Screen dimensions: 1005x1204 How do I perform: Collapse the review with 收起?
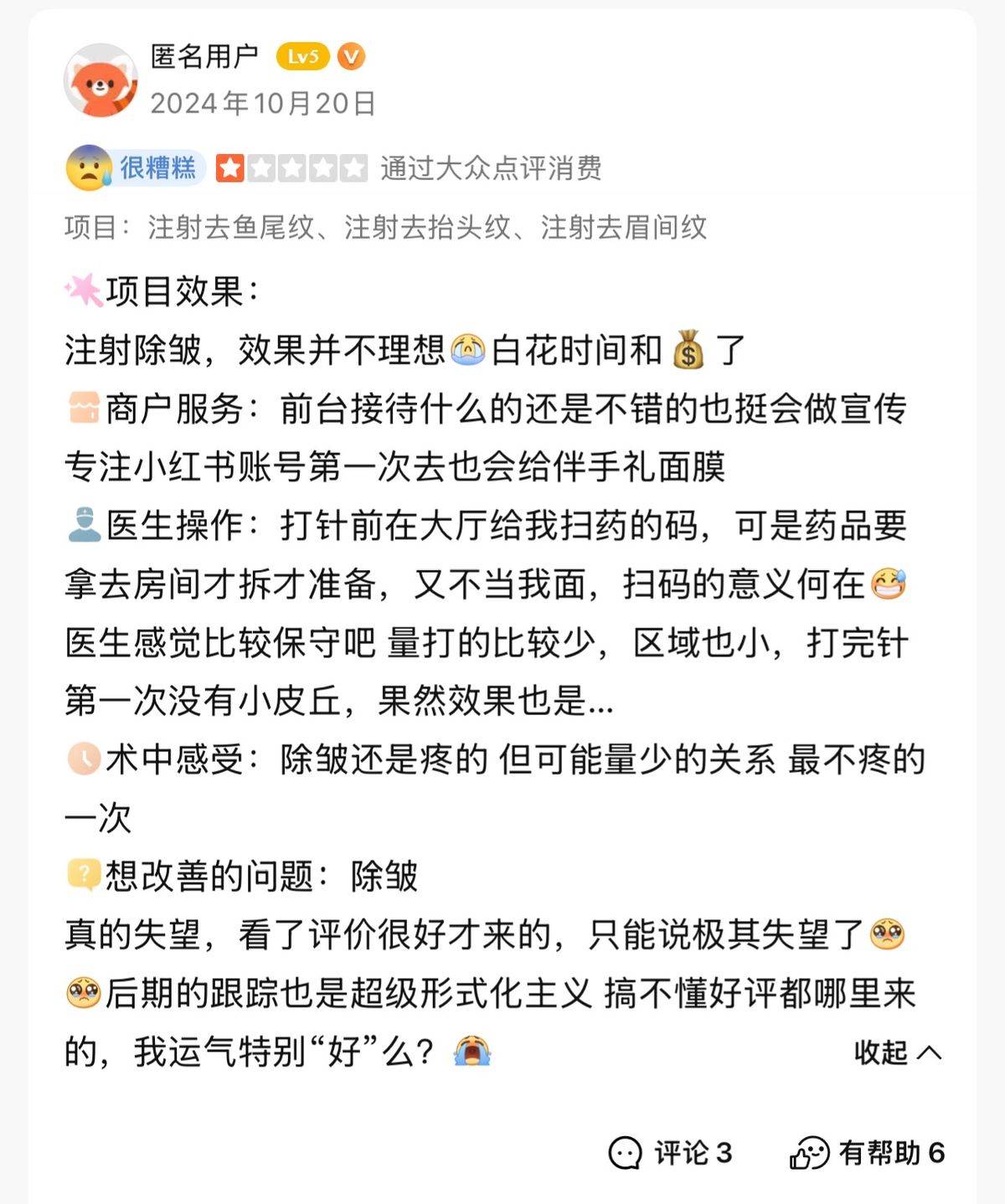[x=897, y=1052]
